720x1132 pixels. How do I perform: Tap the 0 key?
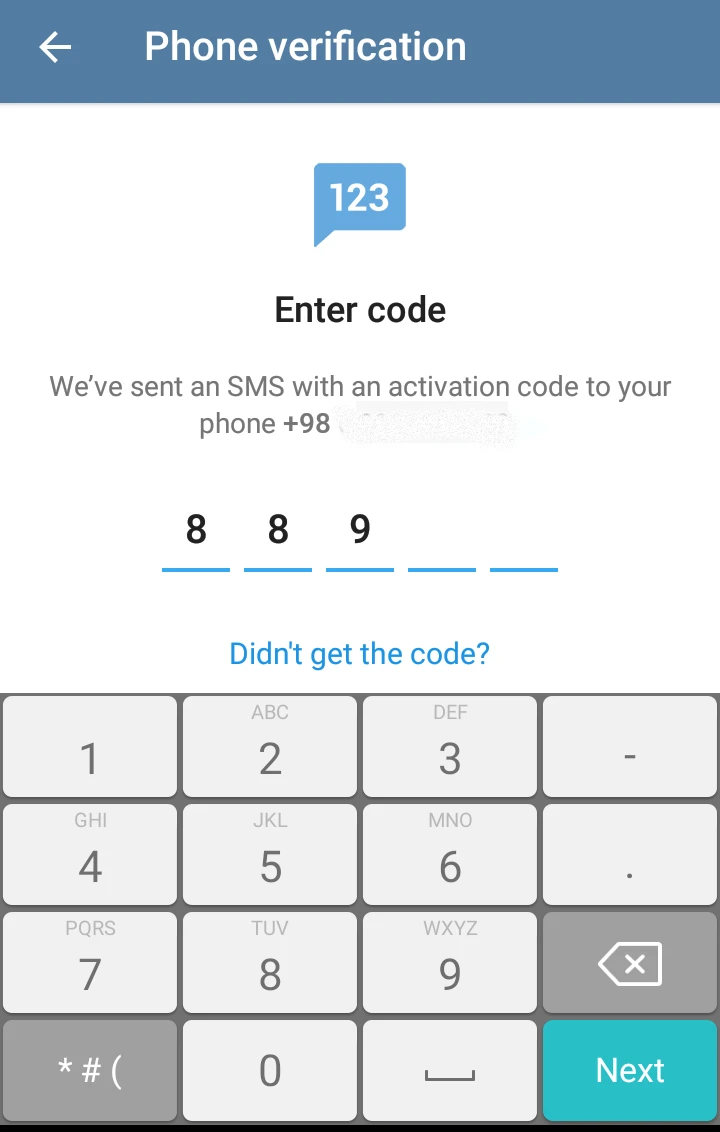point(270,1071)
